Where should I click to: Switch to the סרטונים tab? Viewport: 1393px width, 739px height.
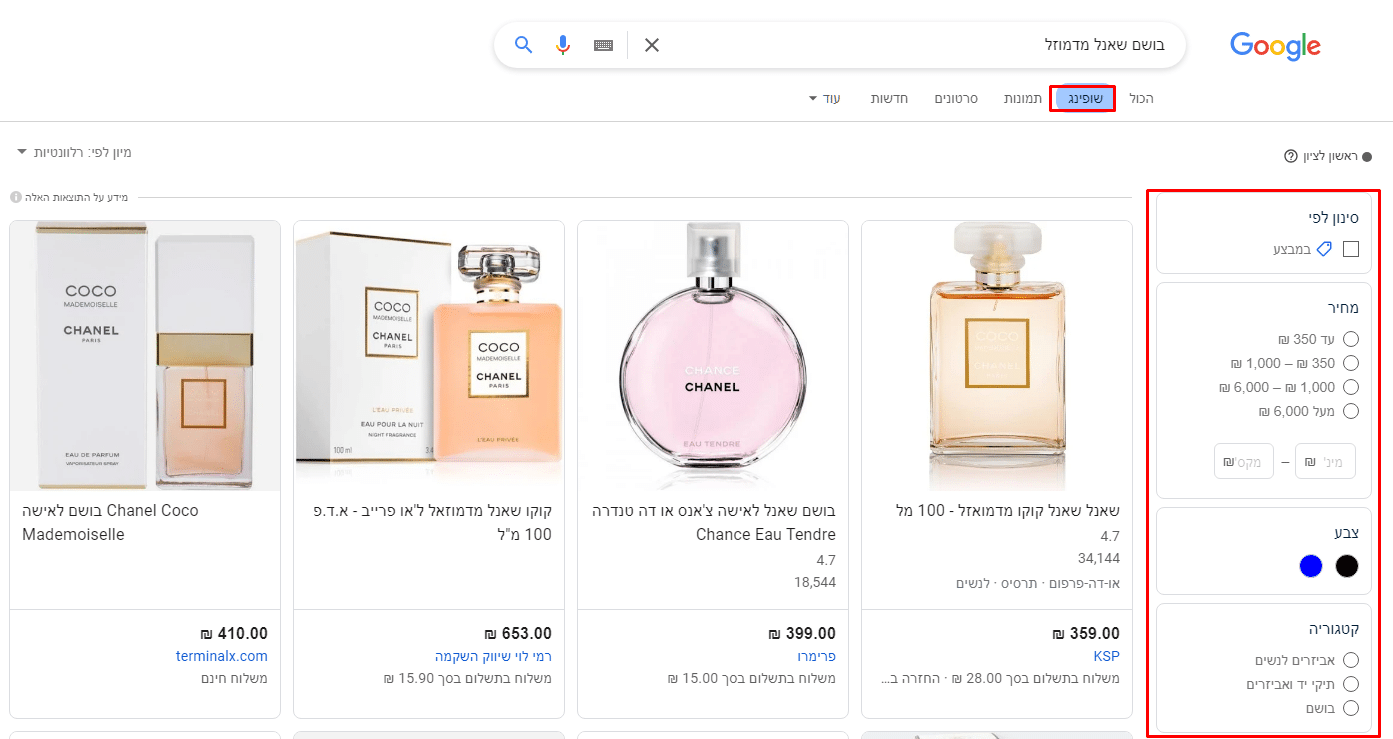[956, 98]
